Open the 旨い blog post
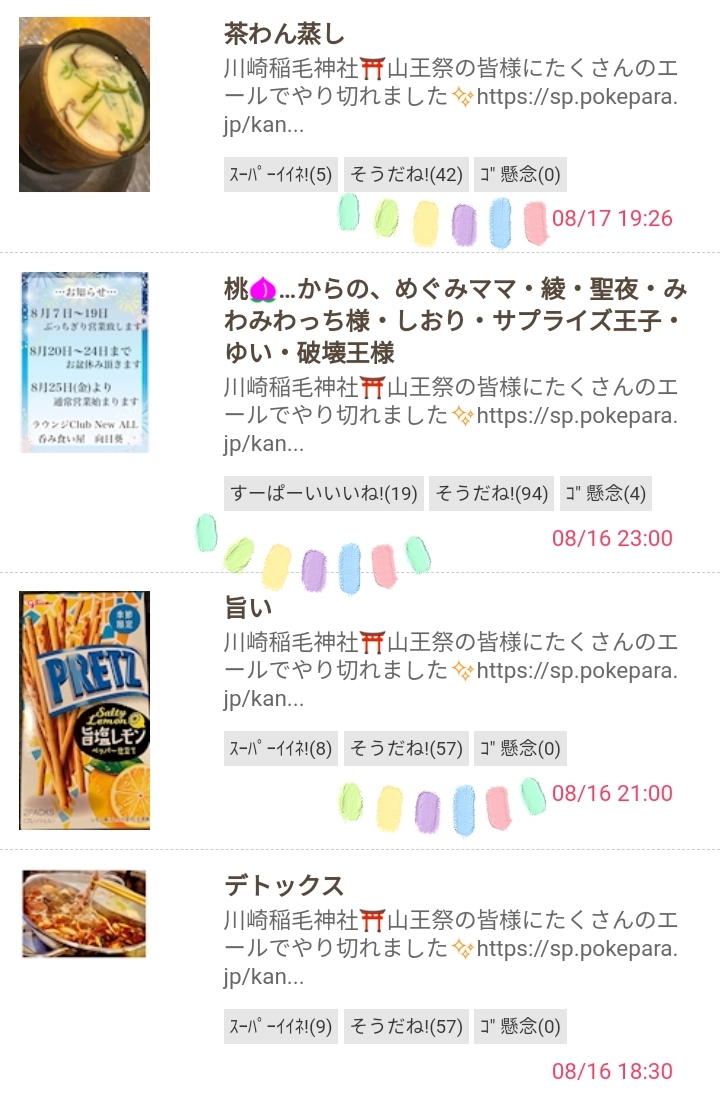Screen dimensions: 720x1097 (248, 607)
